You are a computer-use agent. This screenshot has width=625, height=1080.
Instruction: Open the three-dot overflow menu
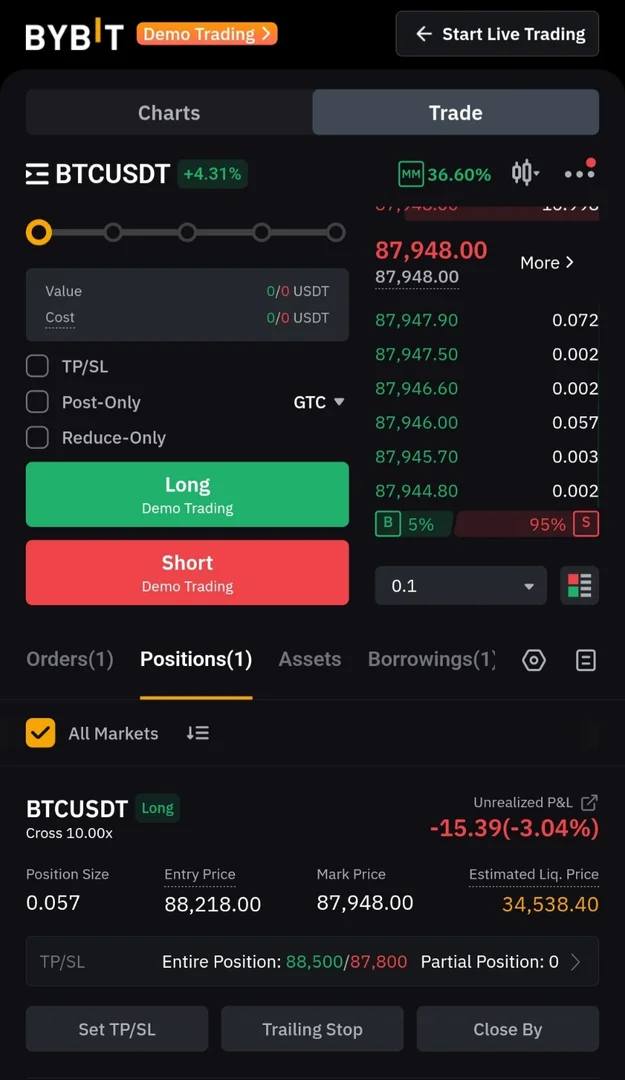coord(579,173)
